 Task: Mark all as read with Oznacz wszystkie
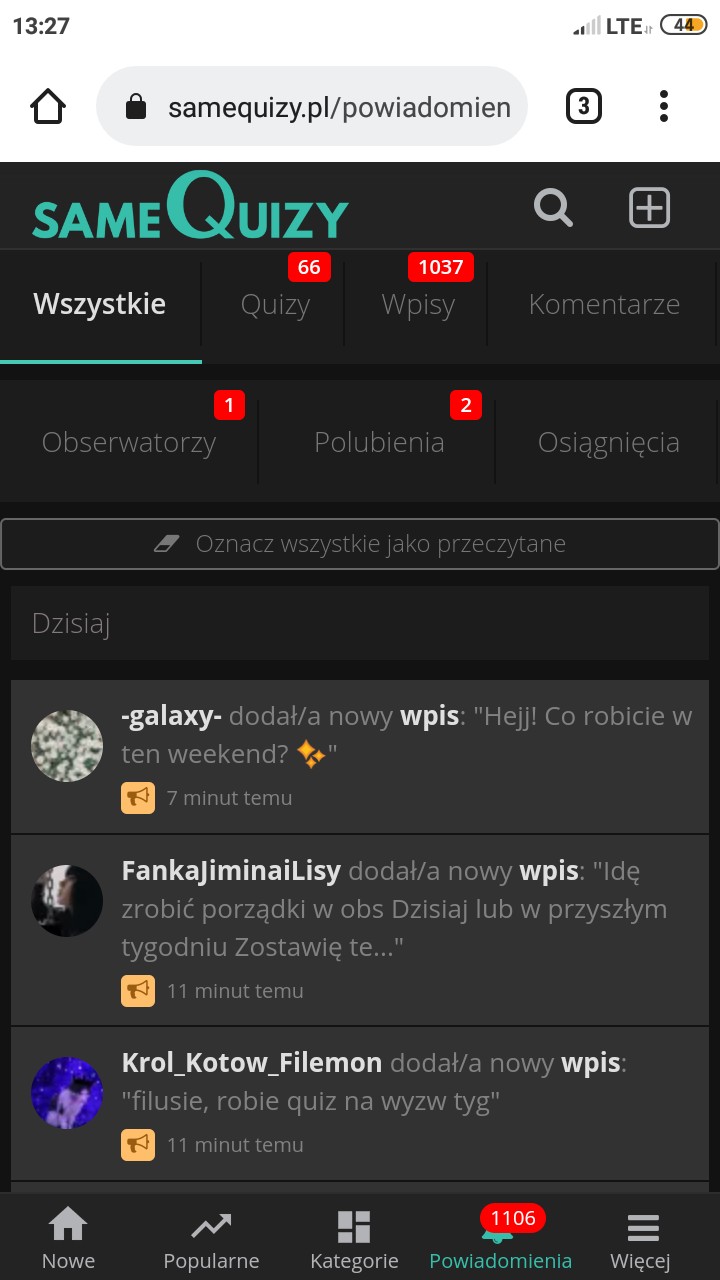pos(360,544)
